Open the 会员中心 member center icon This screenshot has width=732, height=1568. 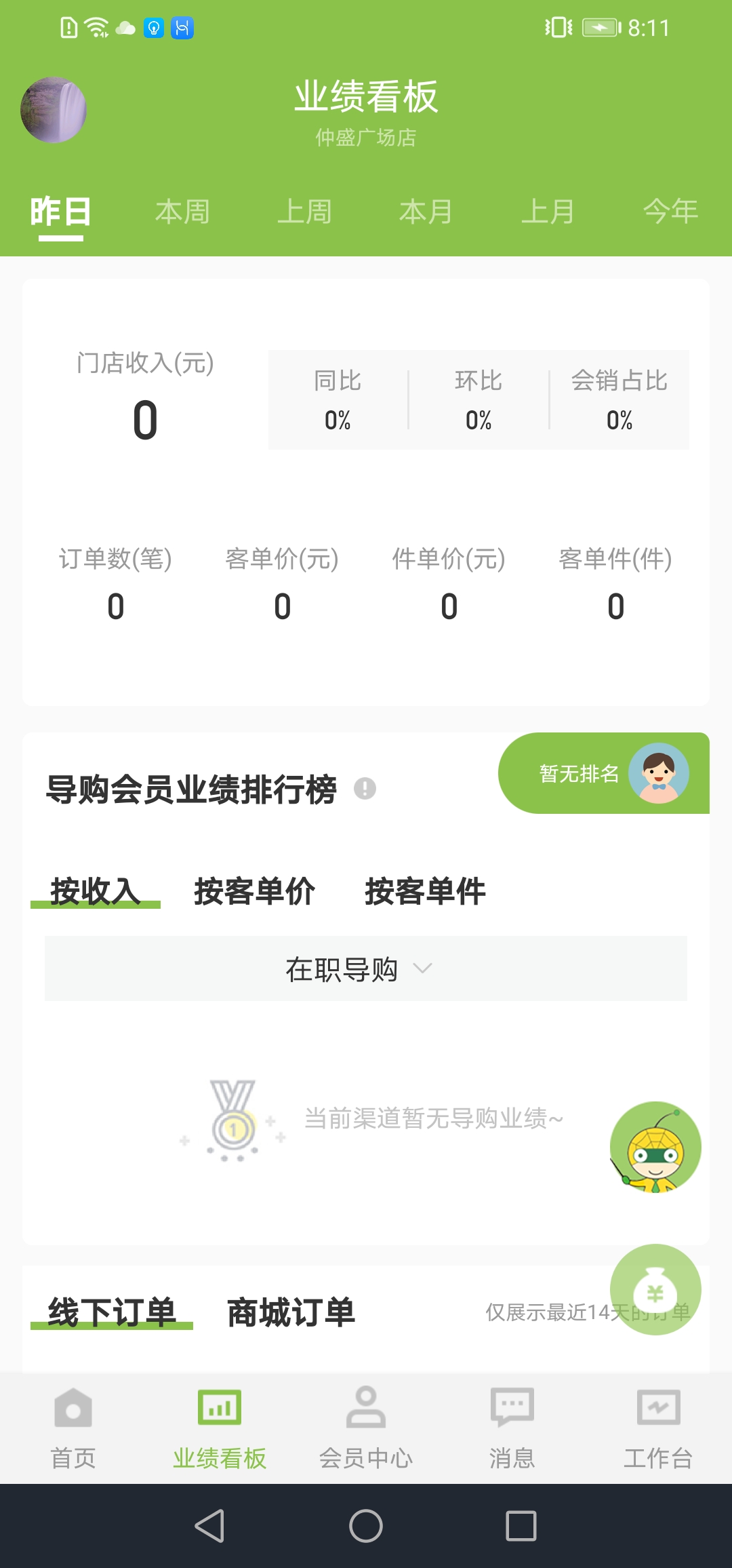tap(366, 1407)
